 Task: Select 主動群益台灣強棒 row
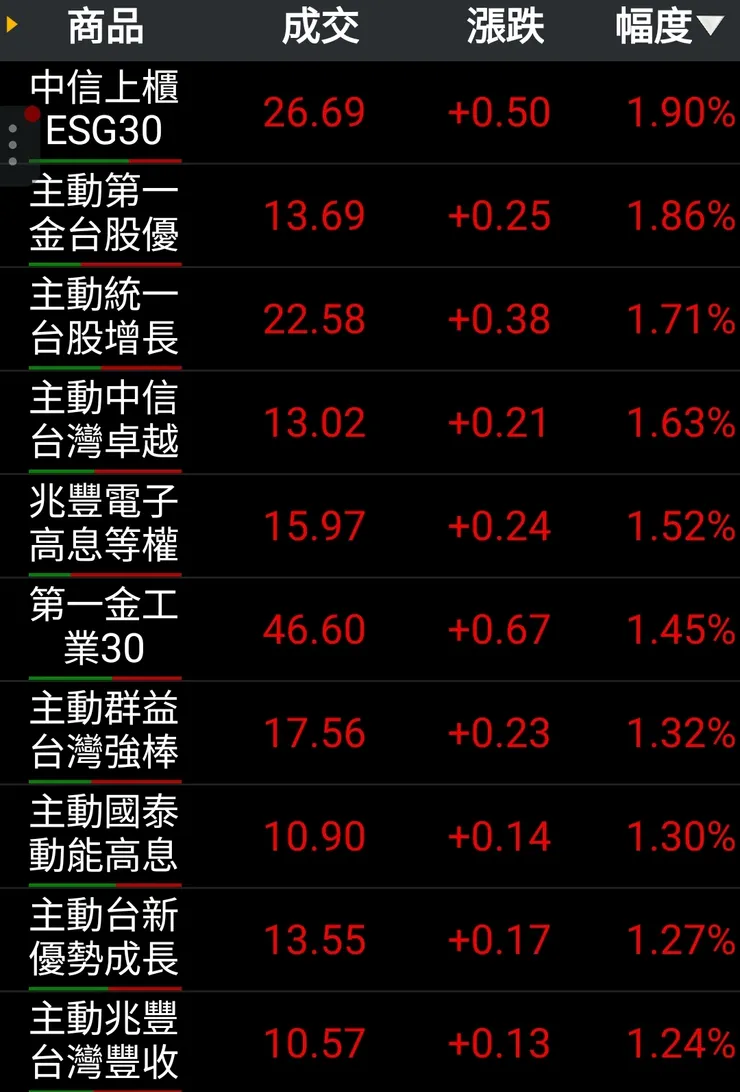tap(105, 733)
